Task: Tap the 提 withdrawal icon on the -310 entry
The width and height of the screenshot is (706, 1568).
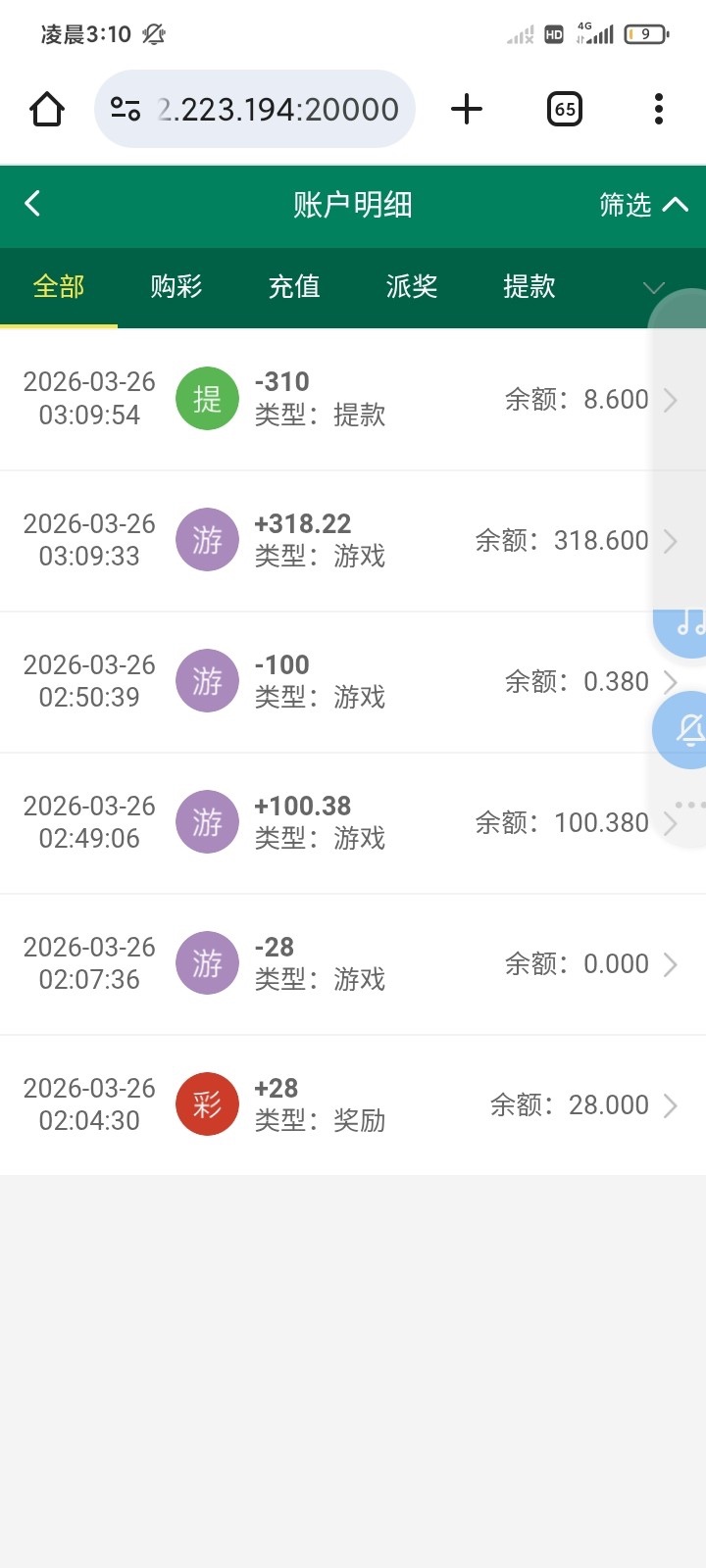Action: tap(206, 398)
